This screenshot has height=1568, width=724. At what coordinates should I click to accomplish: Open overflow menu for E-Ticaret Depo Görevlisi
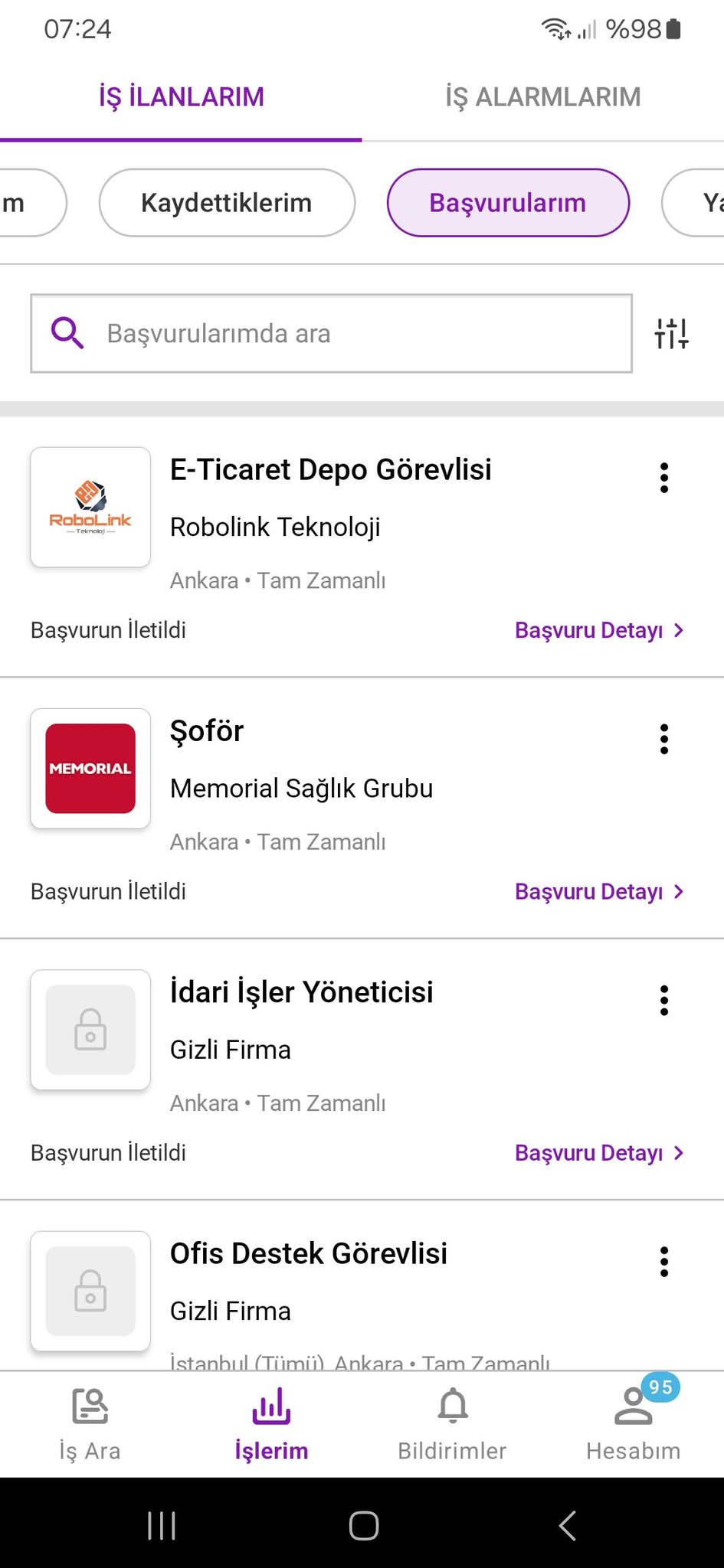664,478
